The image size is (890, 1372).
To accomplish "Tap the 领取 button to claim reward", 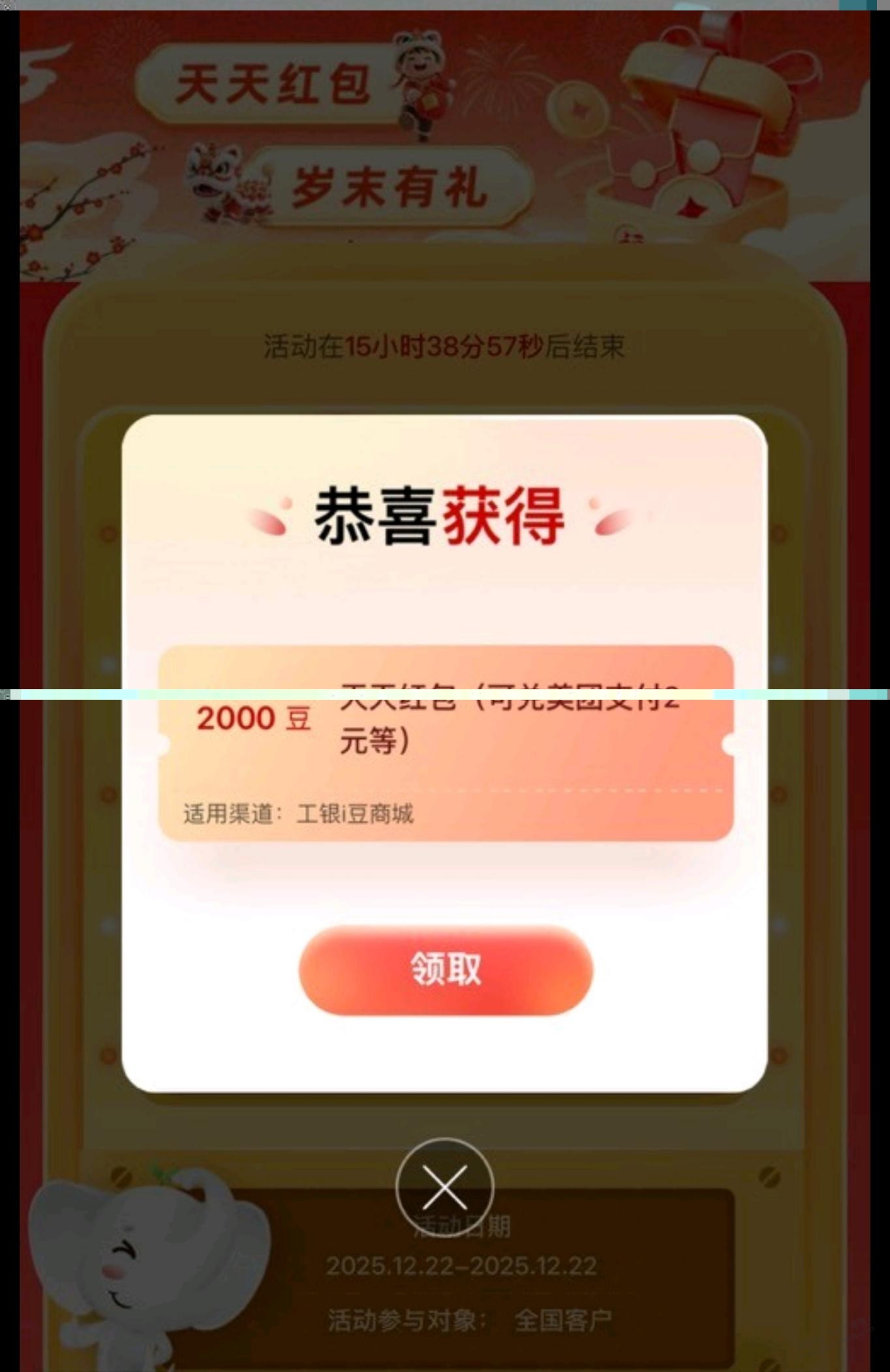I will tap(446, 969).
